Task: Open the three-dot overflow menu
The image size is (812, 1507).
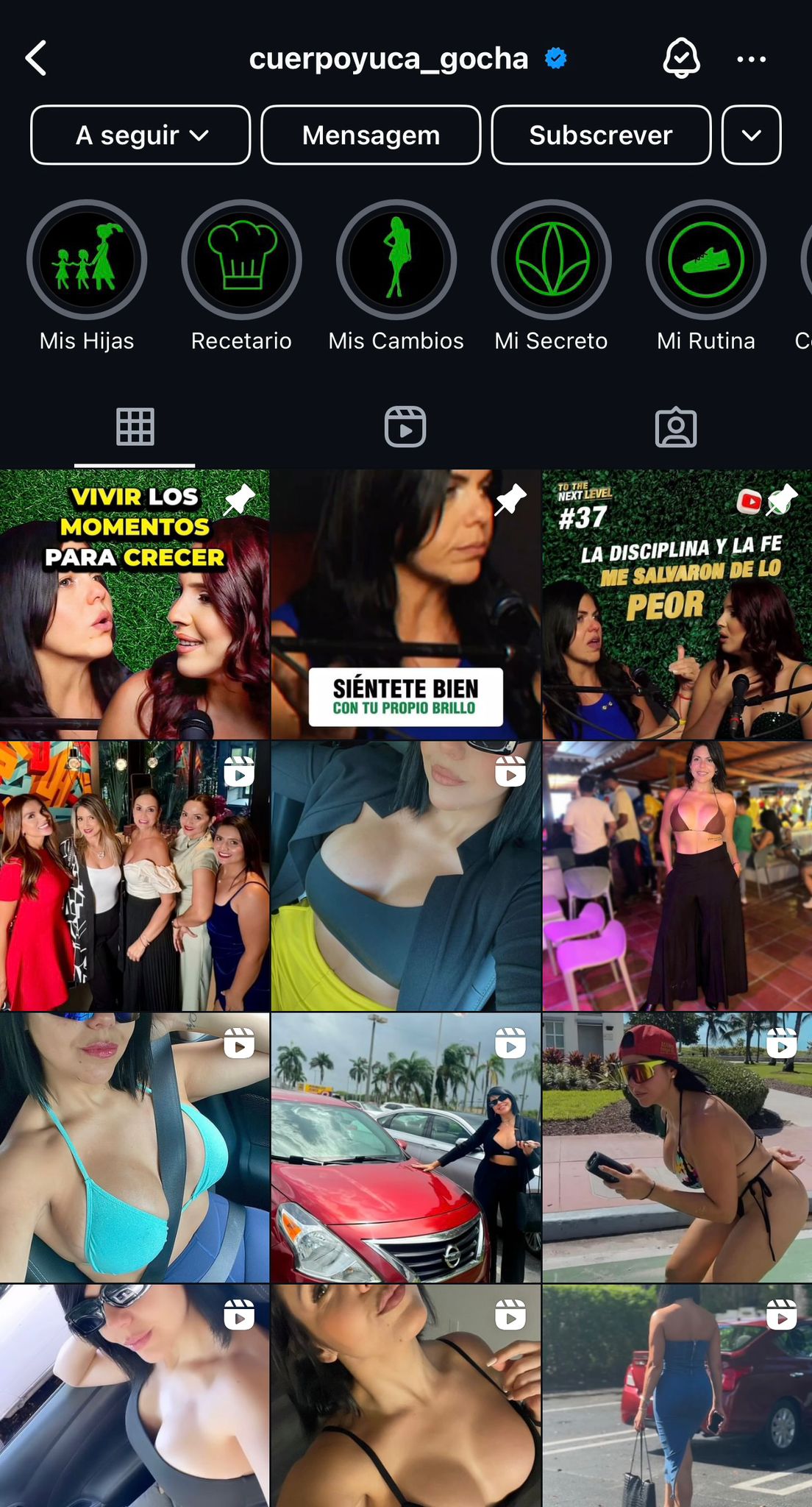Action: coord(751,59)
